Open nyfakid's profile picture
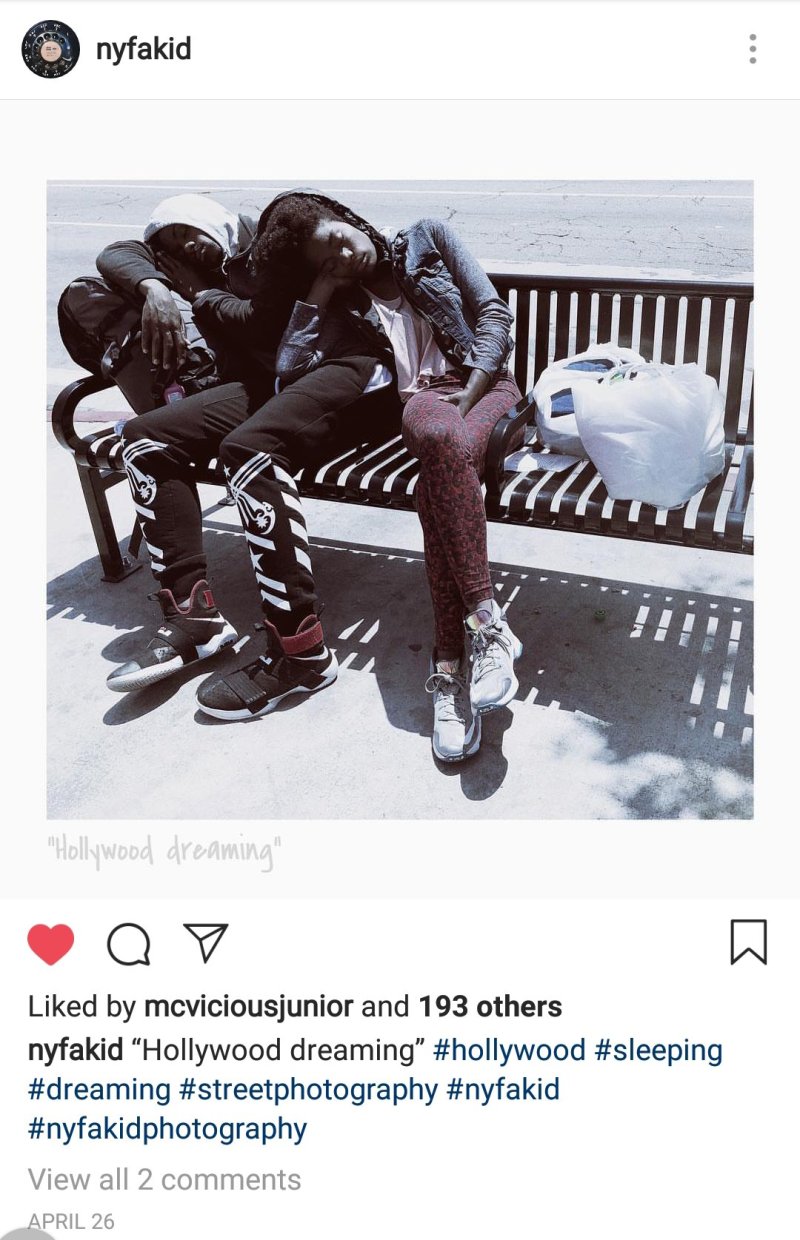The image size is (800, 1240). 50,49
